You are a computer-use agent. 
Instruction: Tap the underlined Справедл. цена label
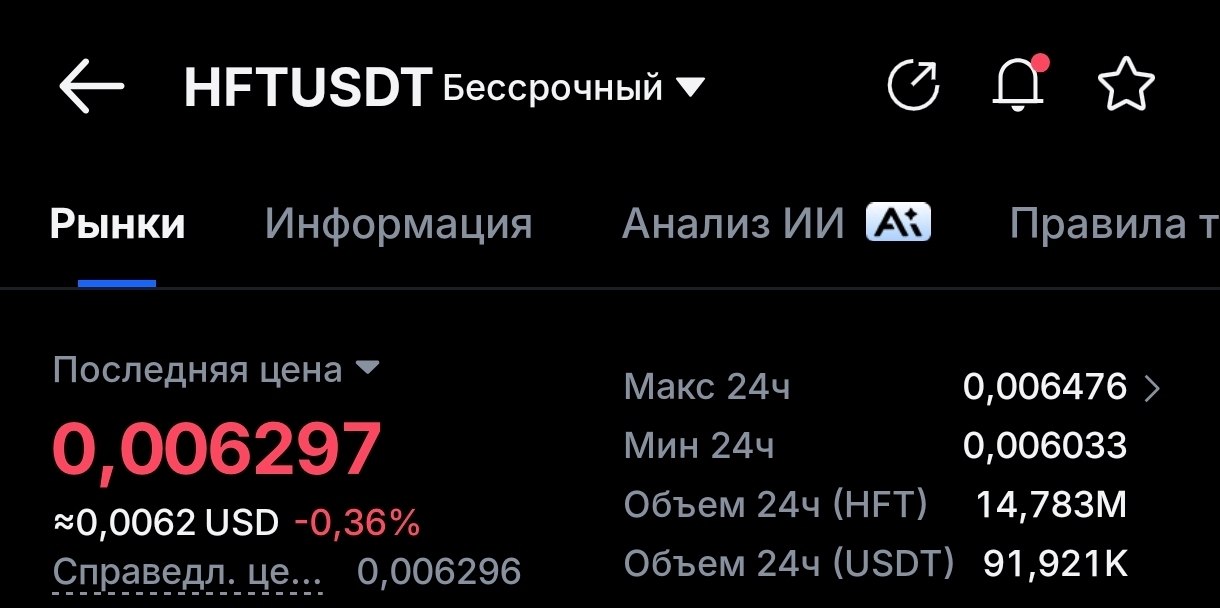click(187, 573)
